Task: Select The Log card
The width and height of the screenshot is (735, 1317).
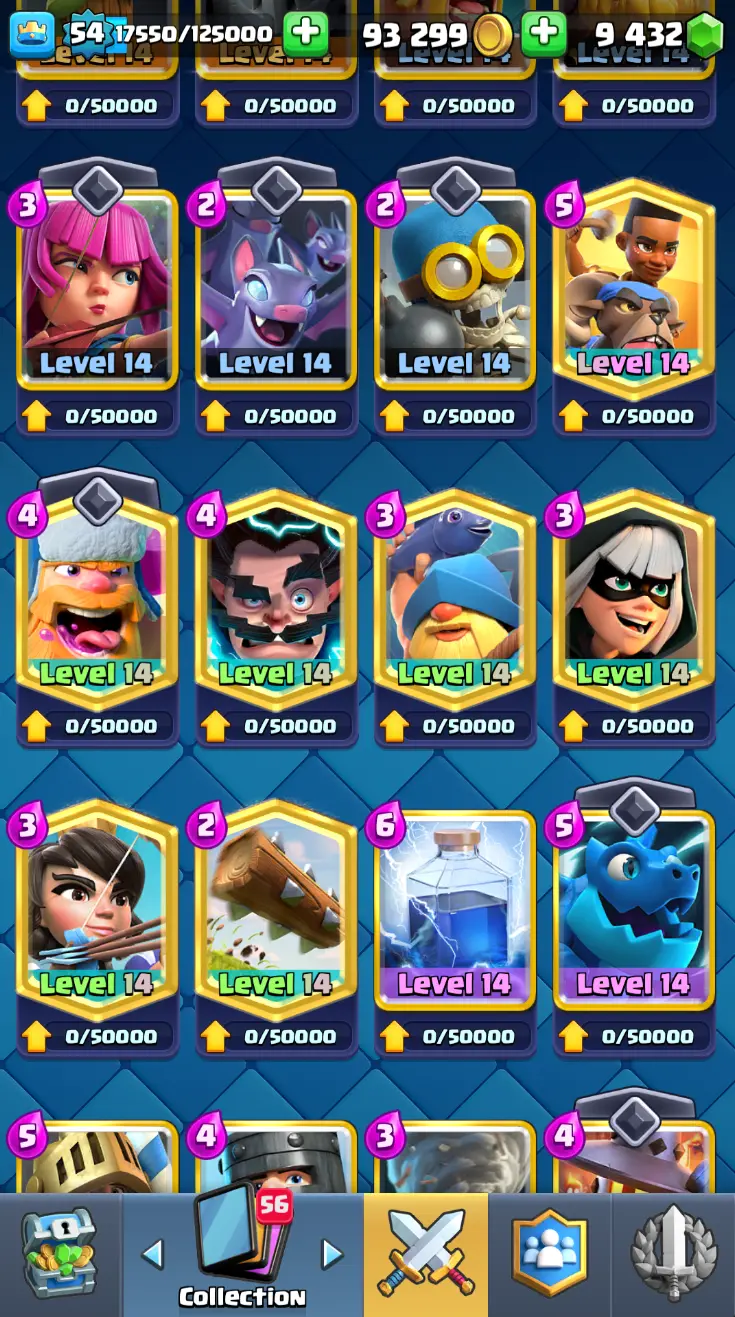Action: pos(276,910)
